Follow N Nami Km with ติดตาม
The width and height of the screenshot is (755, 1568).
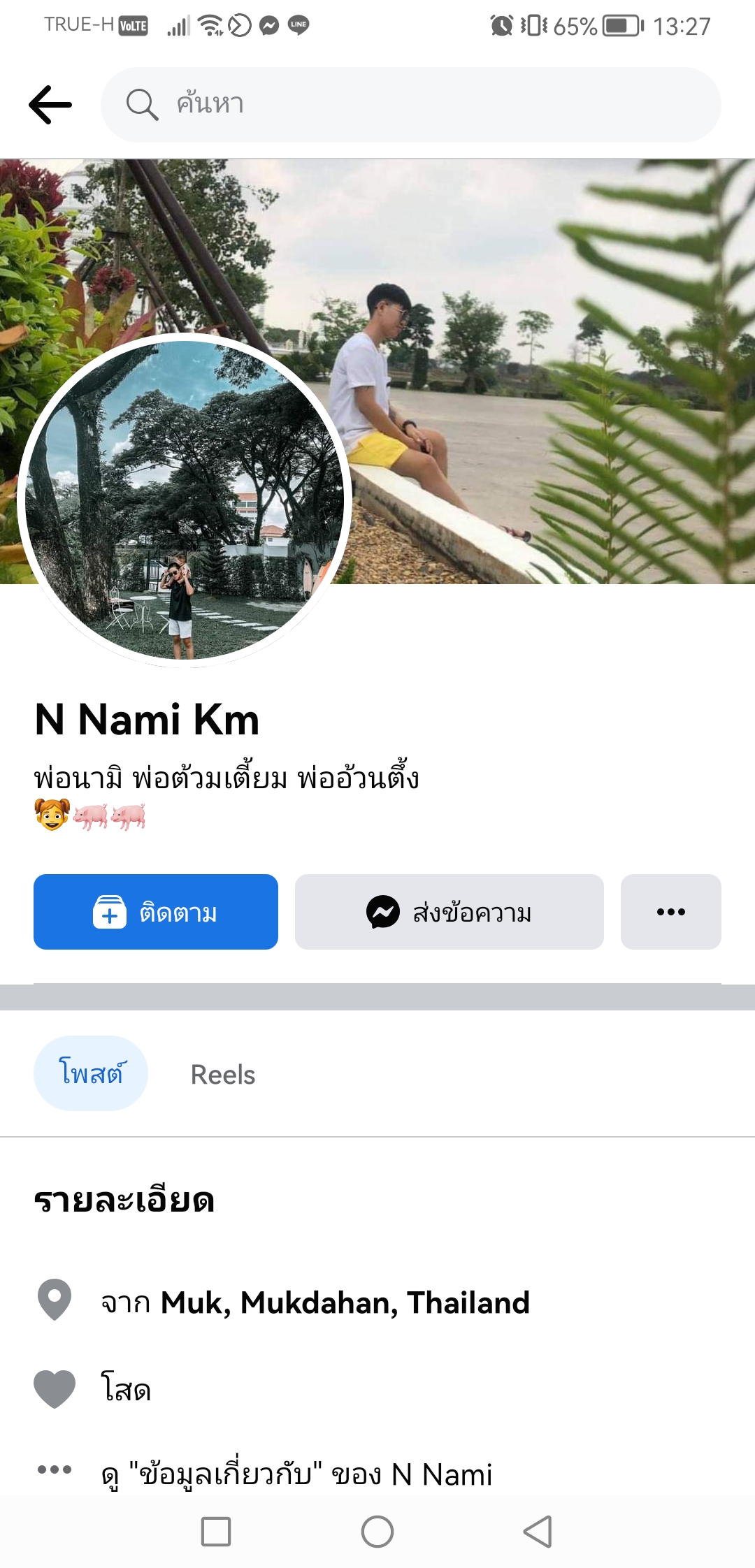(x=156, y=912)
